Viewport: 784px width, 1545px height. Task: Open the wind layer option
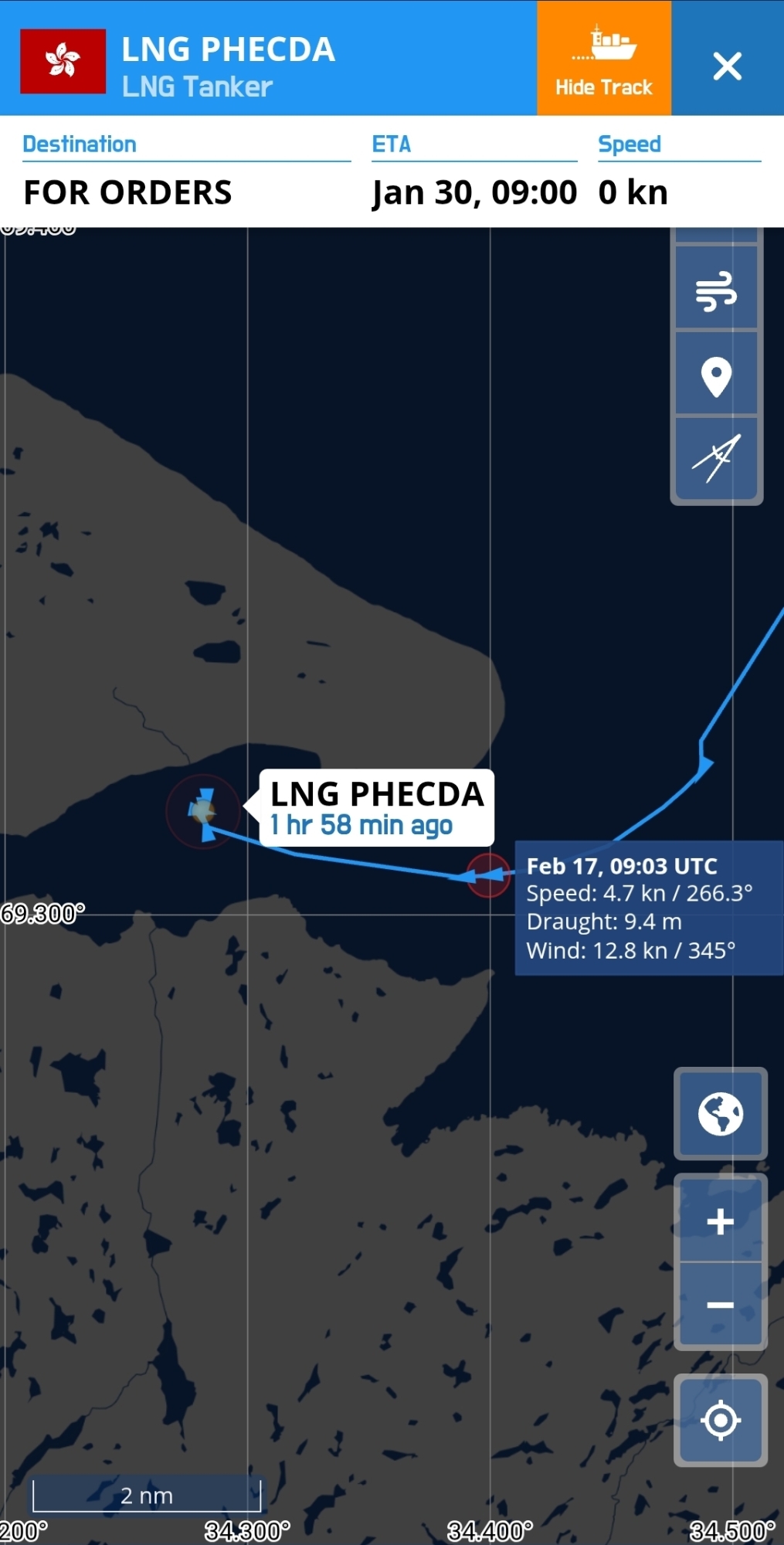click(716, 290)
